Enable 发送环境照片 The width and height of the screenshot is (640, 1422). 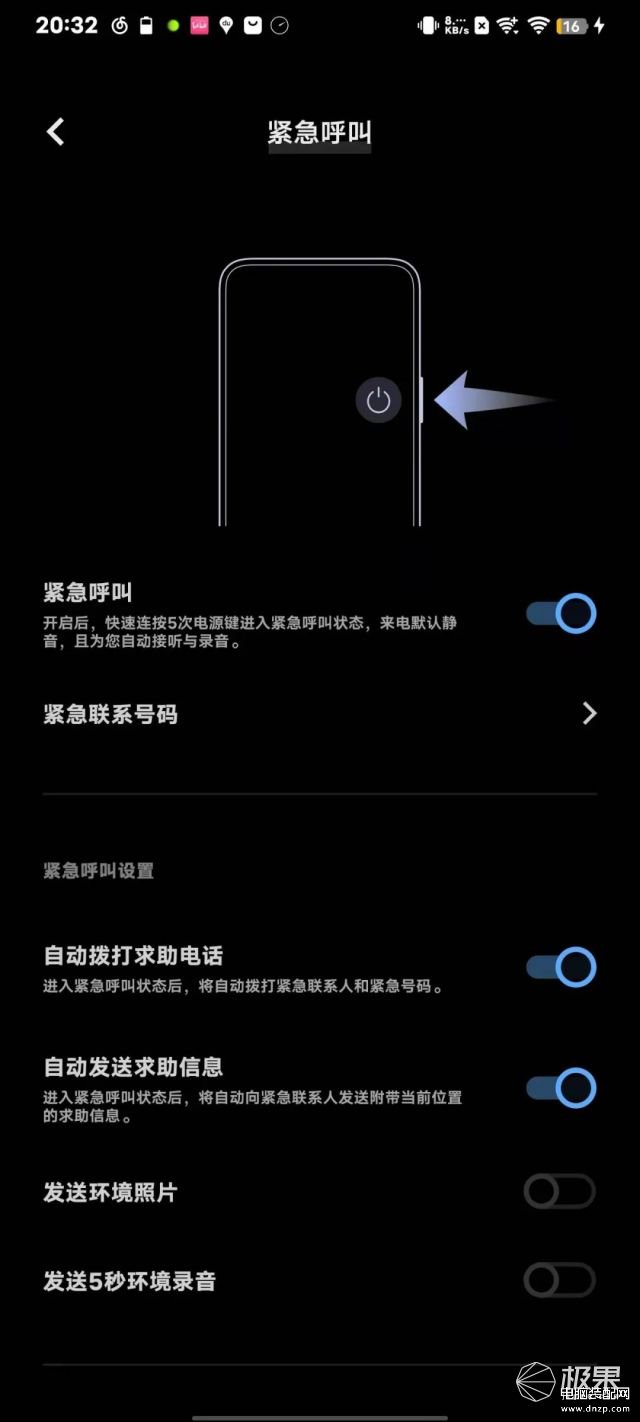pos(560,1191)
